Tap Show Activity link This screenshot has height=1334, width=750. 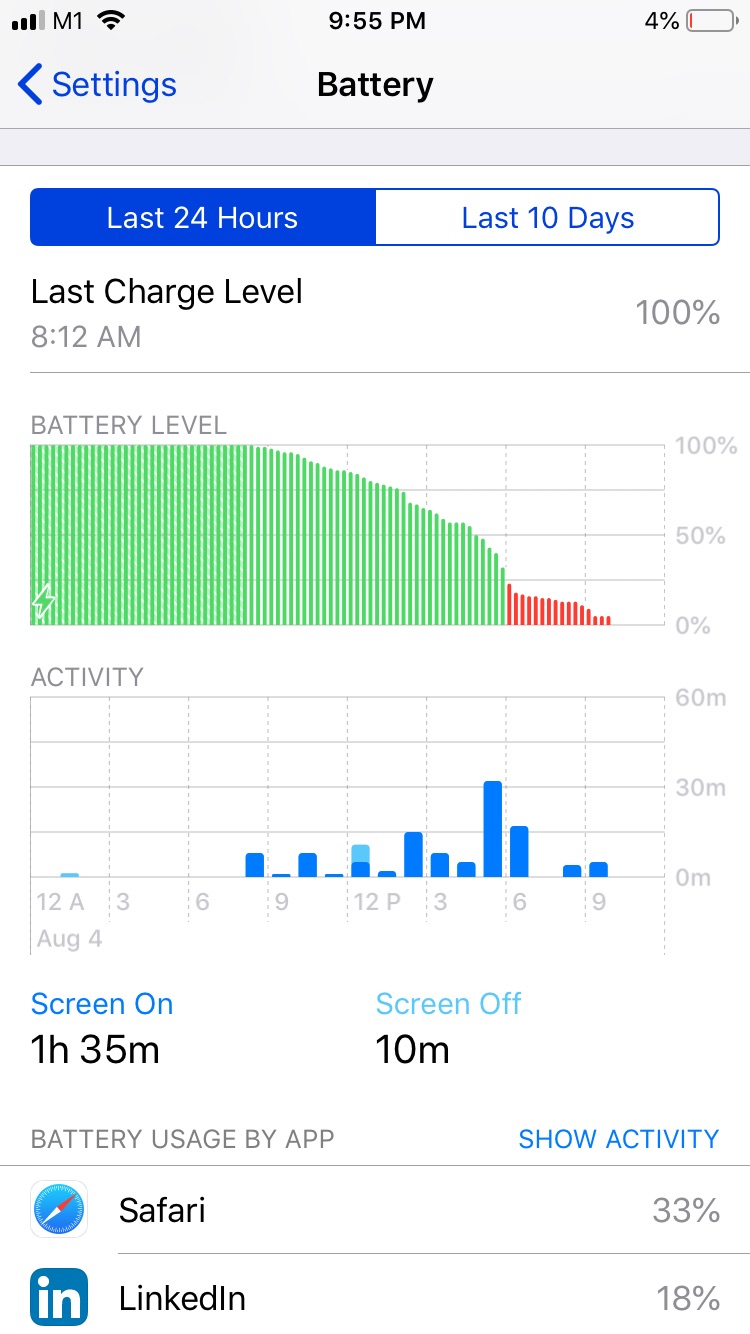click(x=618, y=1139)
